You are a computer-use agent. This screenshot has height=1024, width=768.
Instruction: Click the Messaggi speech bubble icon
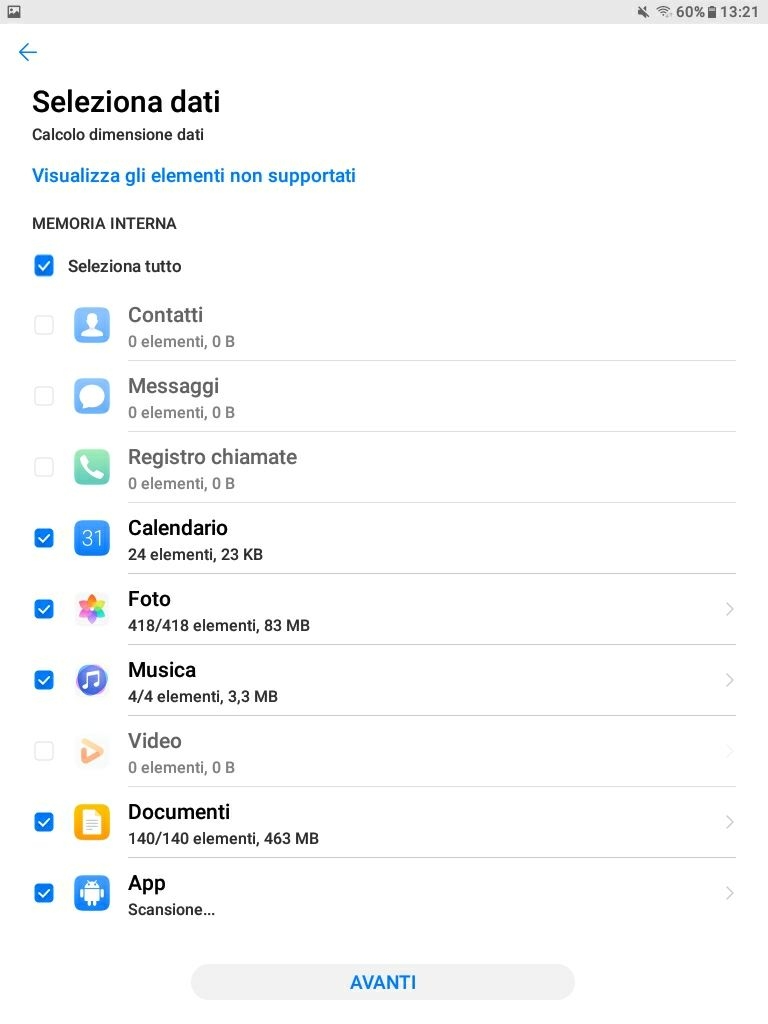pyautogui.click(x=91, y=396)
